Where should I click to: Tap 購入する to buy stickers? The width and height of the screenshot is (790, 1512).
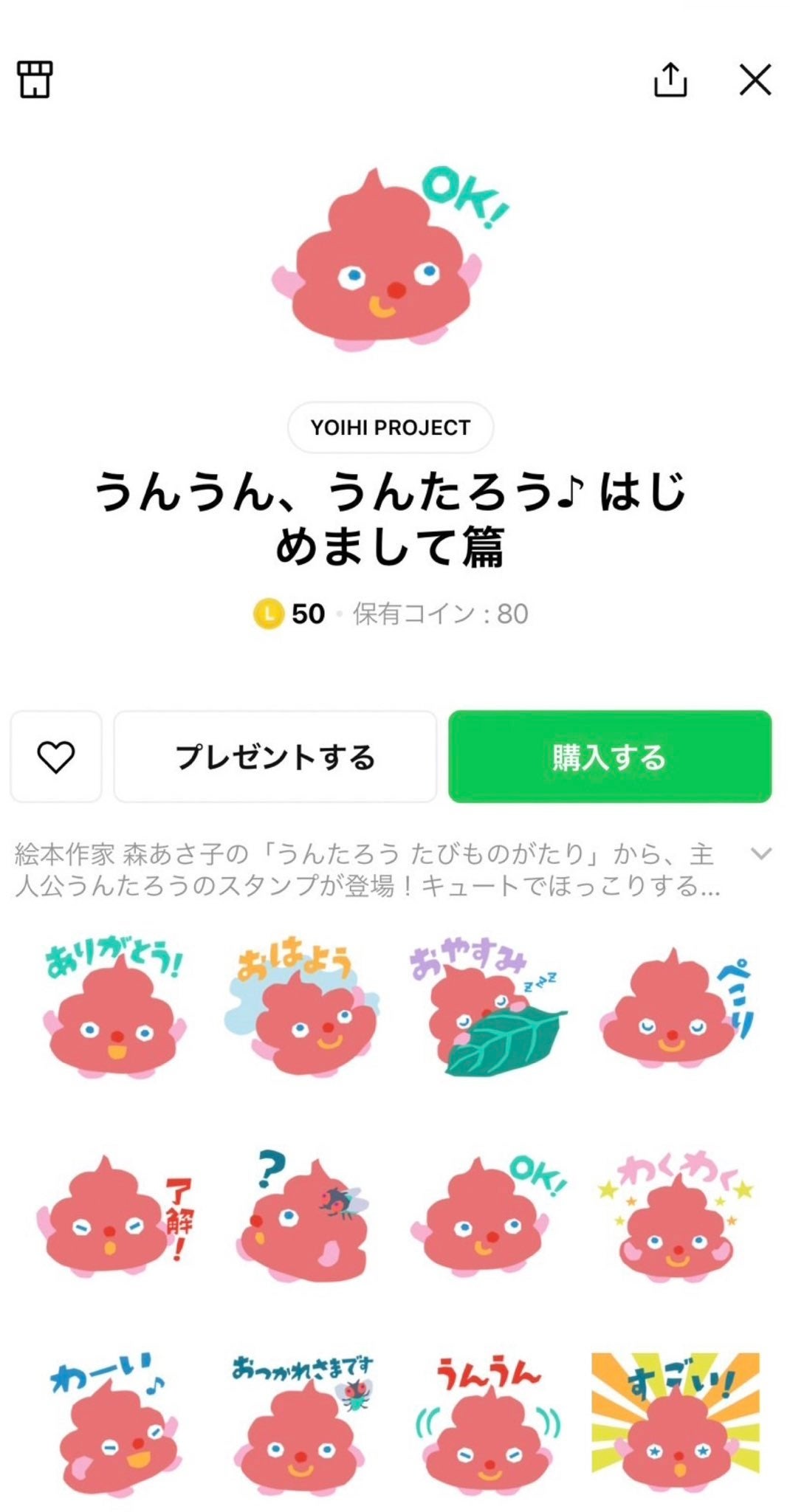click(609, 757)
